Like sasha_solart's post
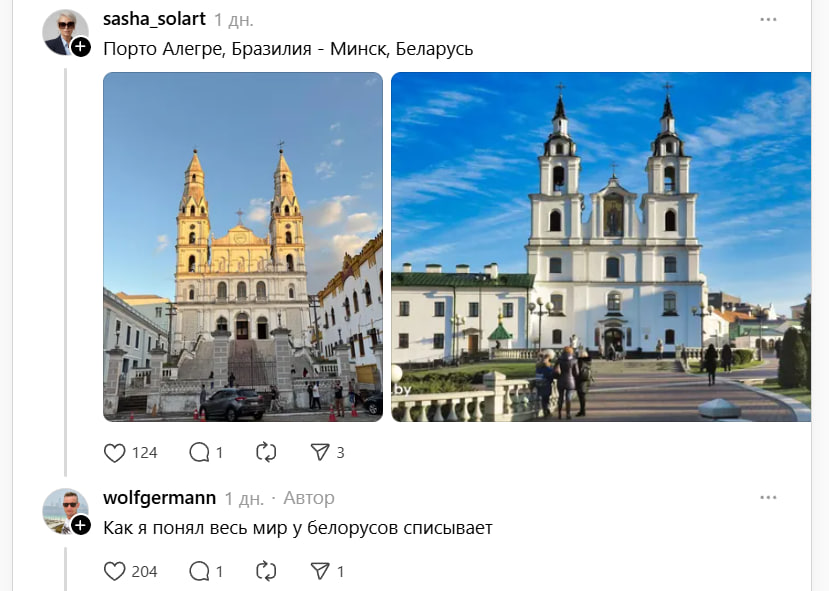Screen dimensions: 829x591 pos(115,452)
